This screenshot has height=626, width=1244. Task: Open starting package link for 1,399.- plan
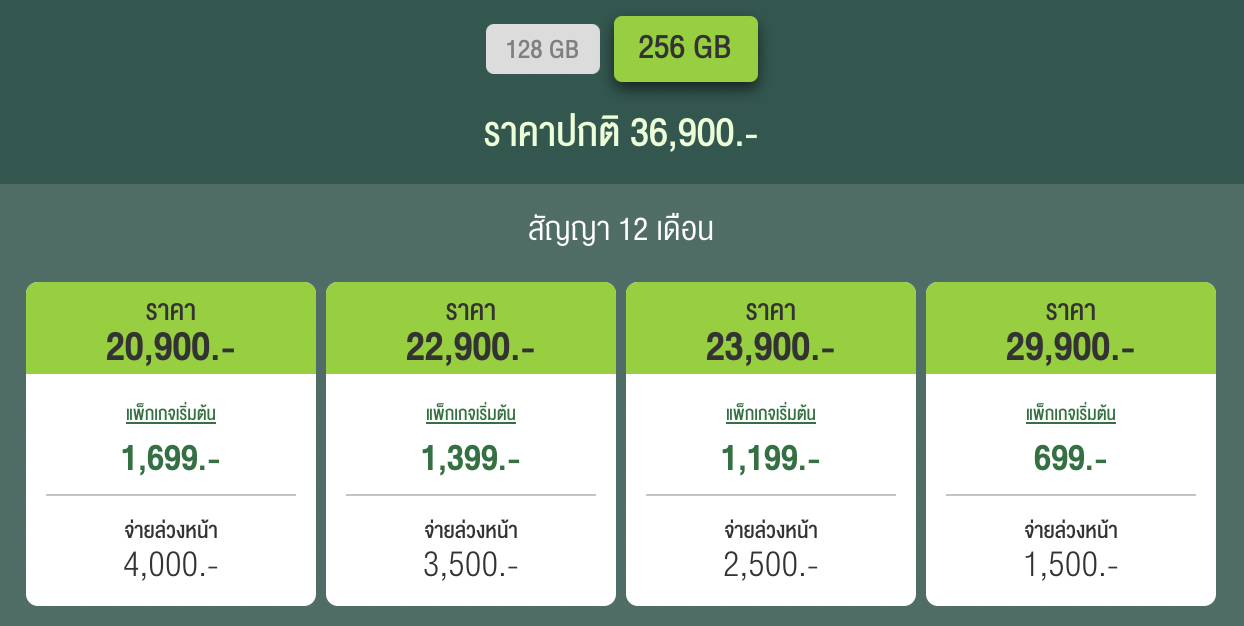click(x=471, y=414)
